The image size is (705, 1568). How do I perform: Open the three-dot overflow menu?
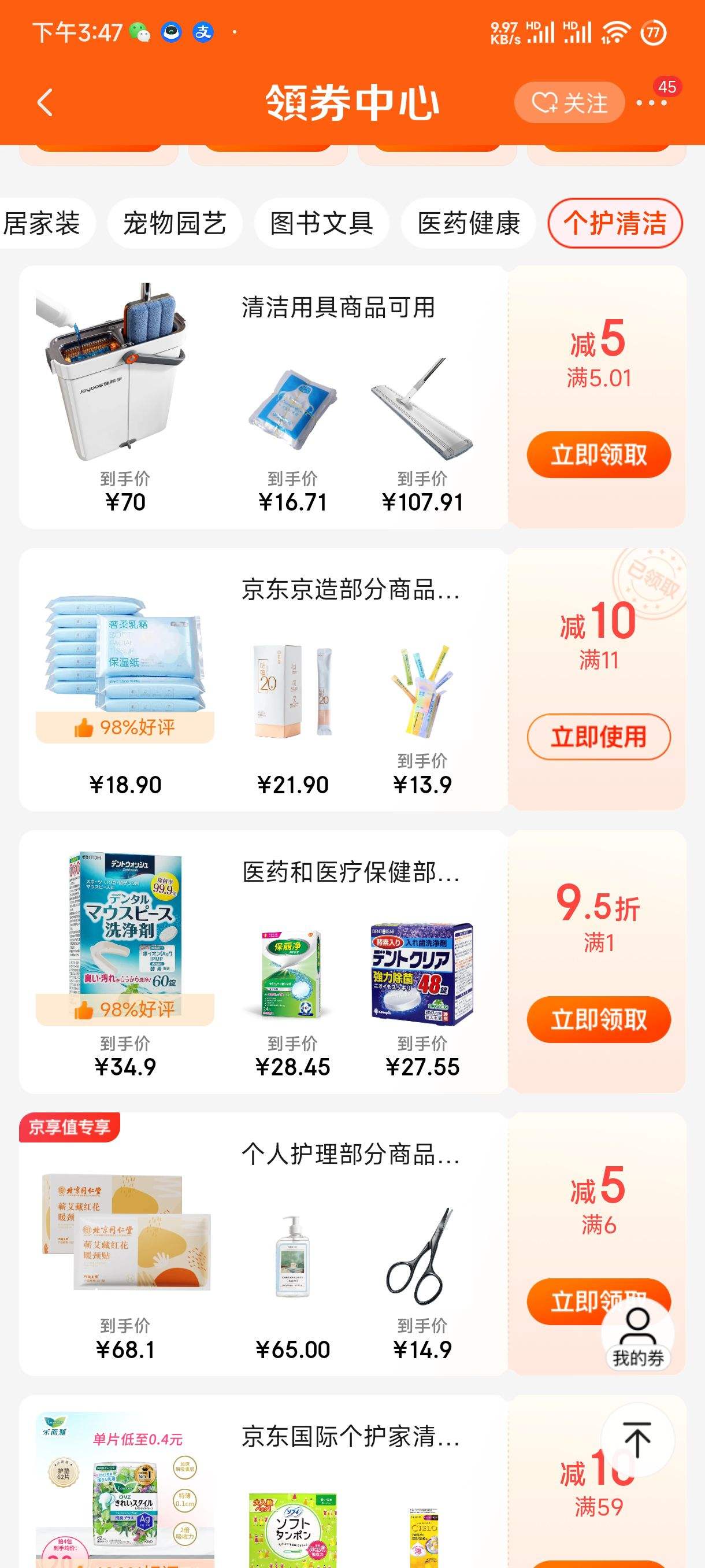coord(651,102)
